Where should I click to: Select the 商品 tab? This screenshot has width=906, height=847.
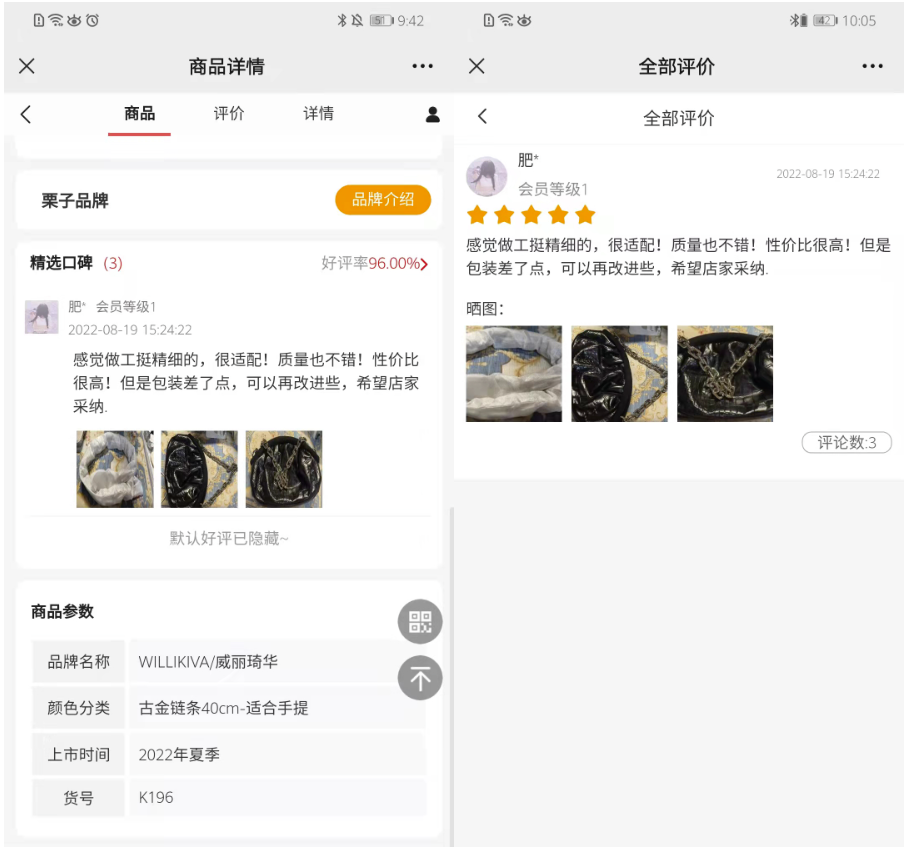140,114
